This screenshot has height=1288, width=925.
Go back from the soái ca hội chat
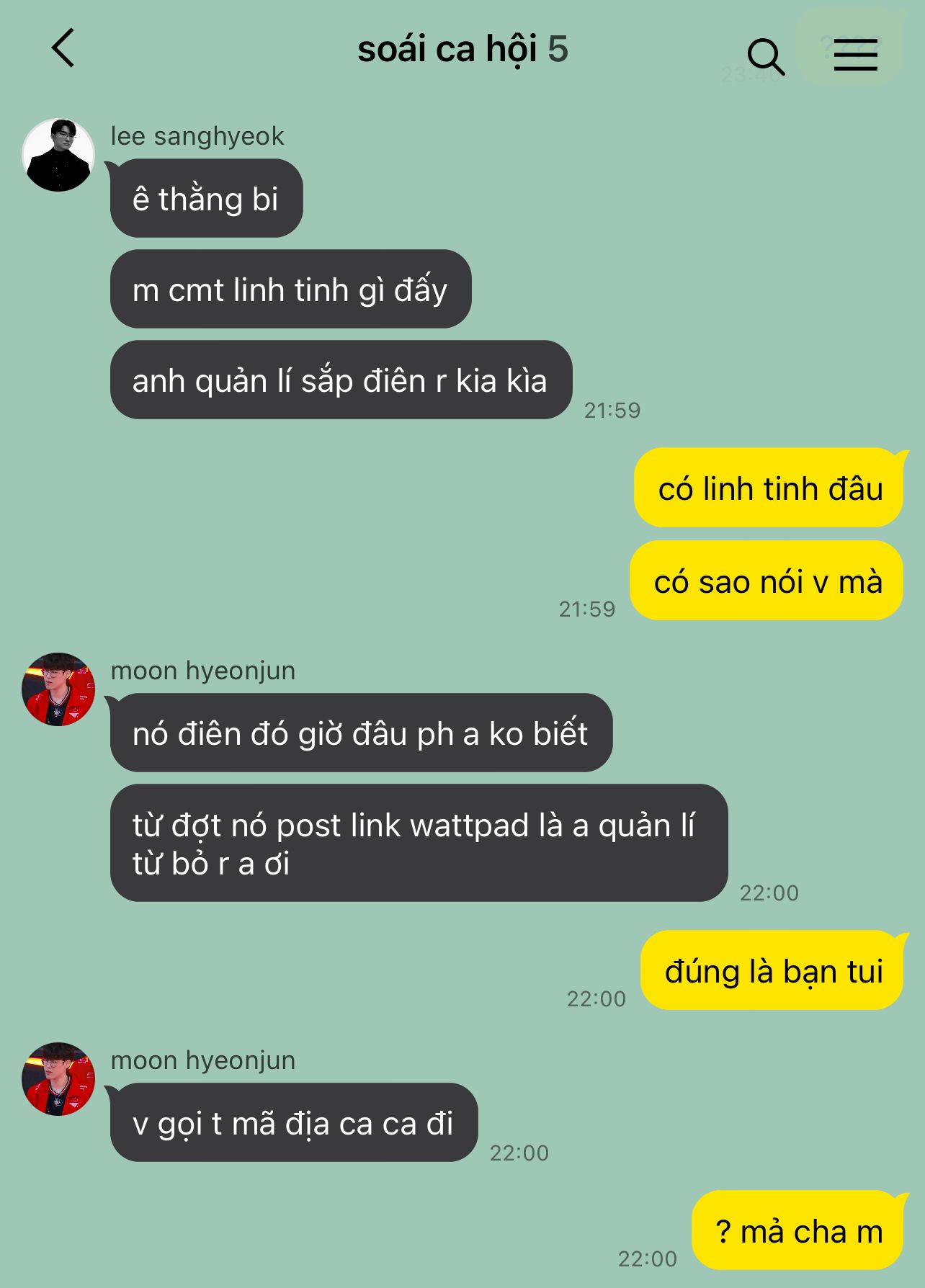tap(63, 48)
